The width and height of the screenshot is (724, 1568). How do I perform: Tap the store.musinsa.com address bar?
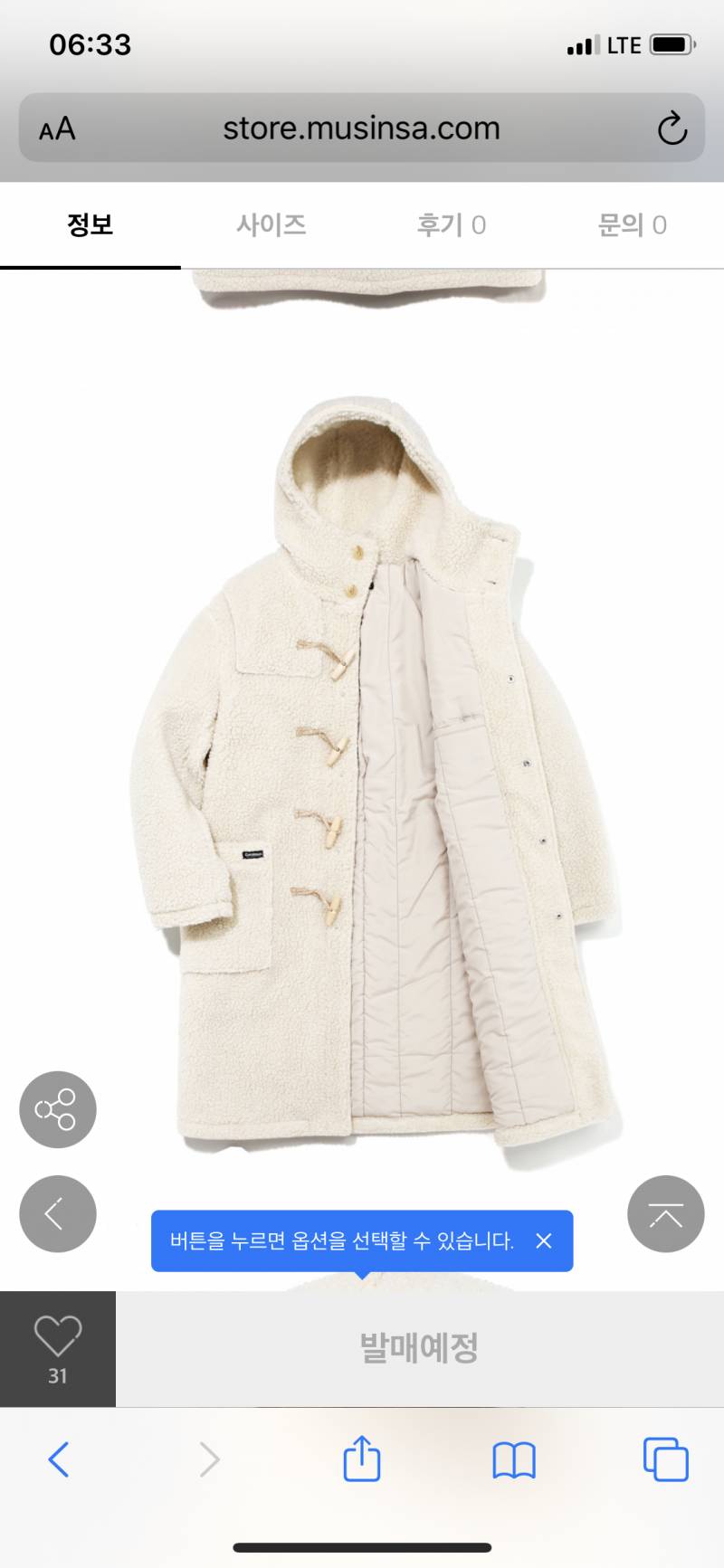[362, 128]
